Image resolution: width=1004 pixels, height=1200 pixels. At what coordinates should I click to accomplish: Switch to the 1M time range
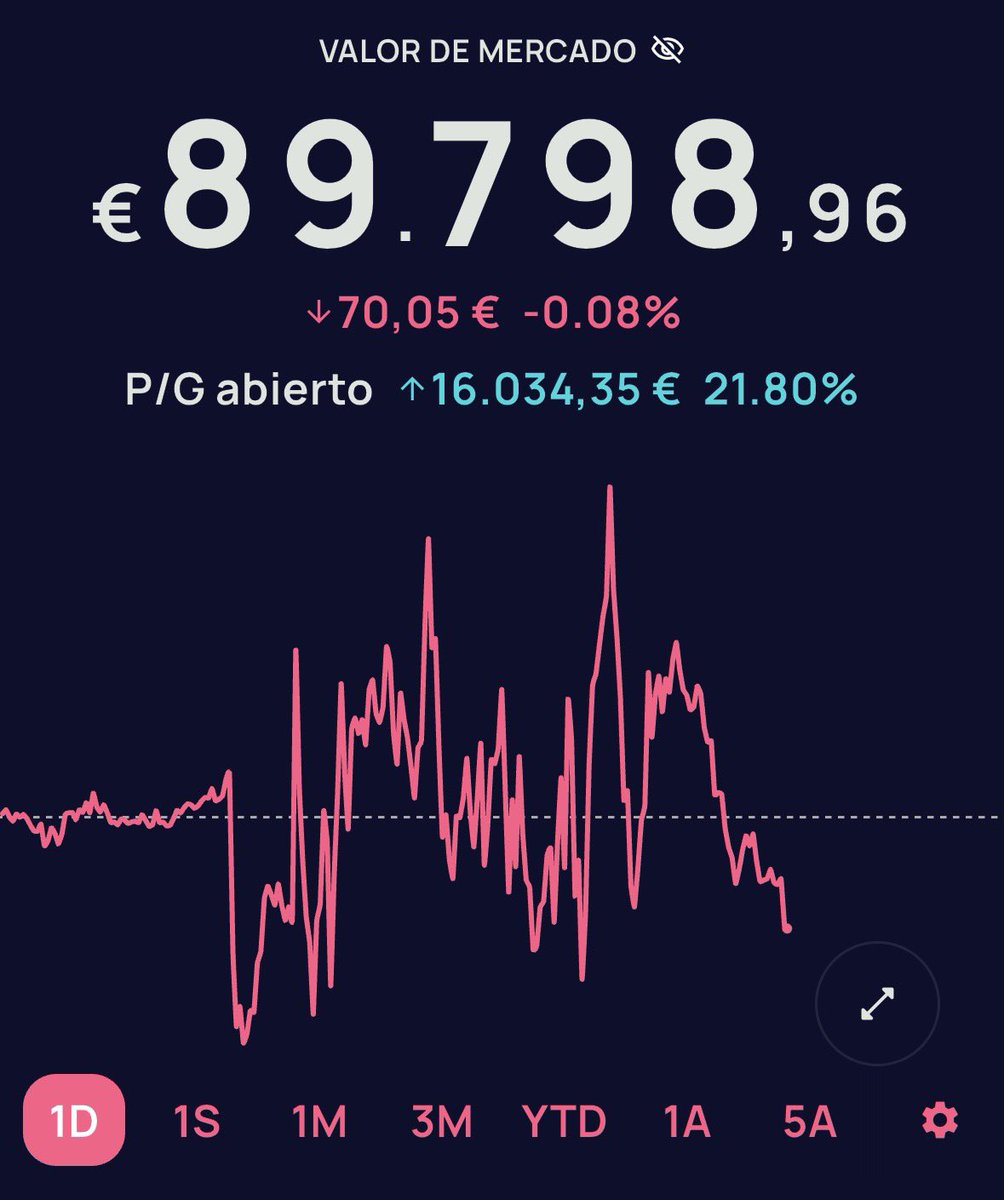click(x=319, y=1123)
